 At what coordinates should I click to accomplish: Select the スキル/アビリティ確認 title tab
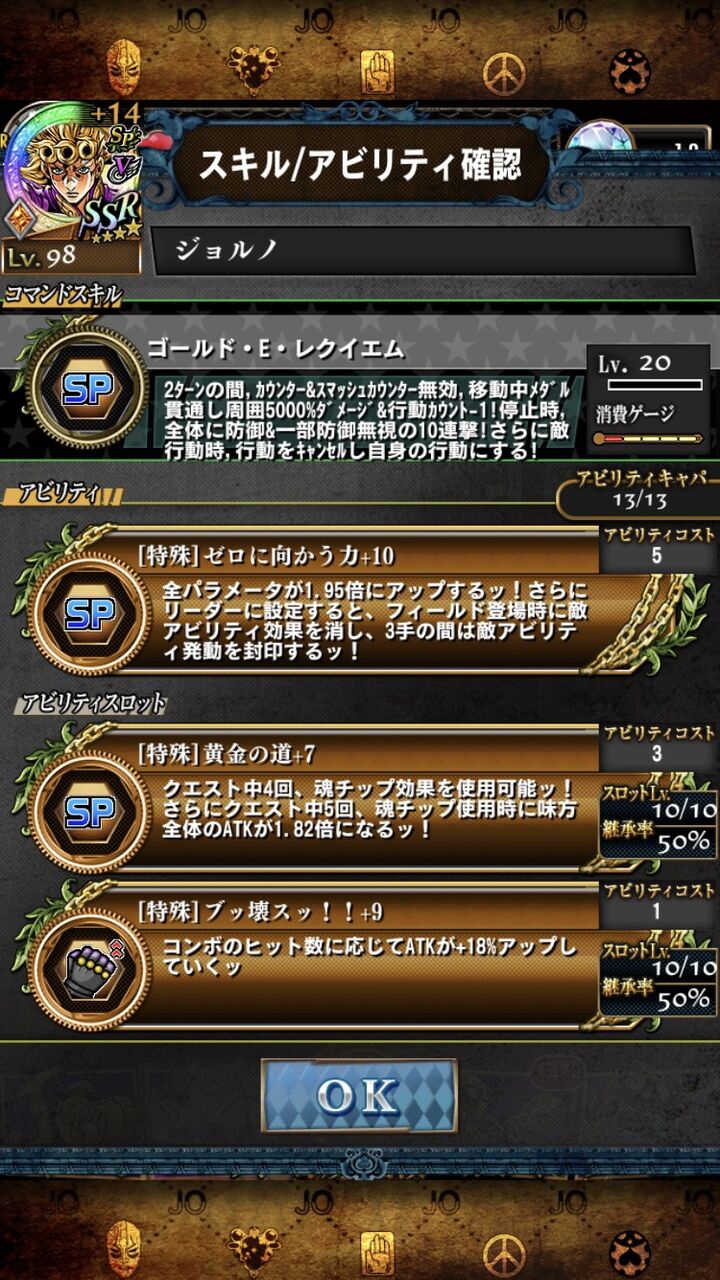(360, 163)
